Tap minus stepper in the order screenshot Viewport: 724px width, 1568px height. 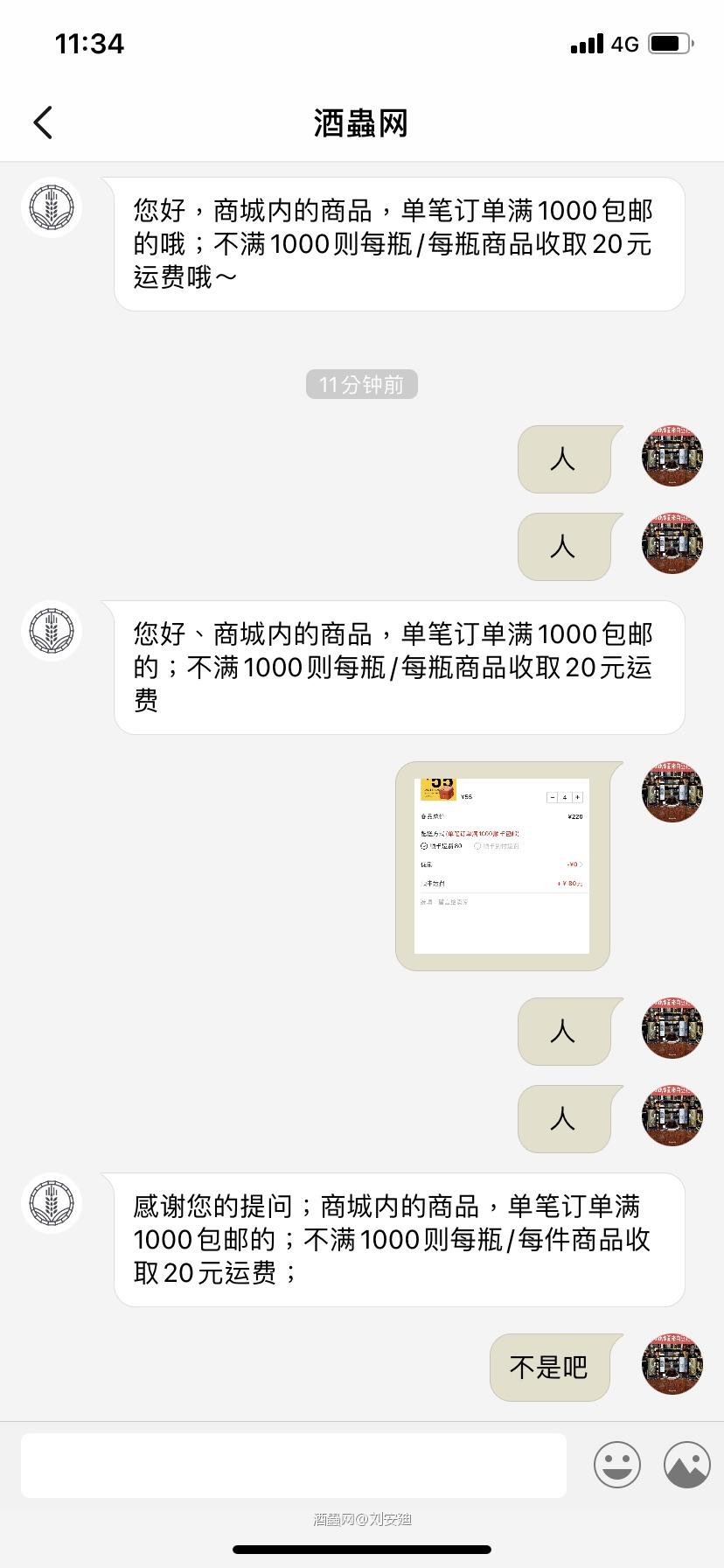pos(553,797)
